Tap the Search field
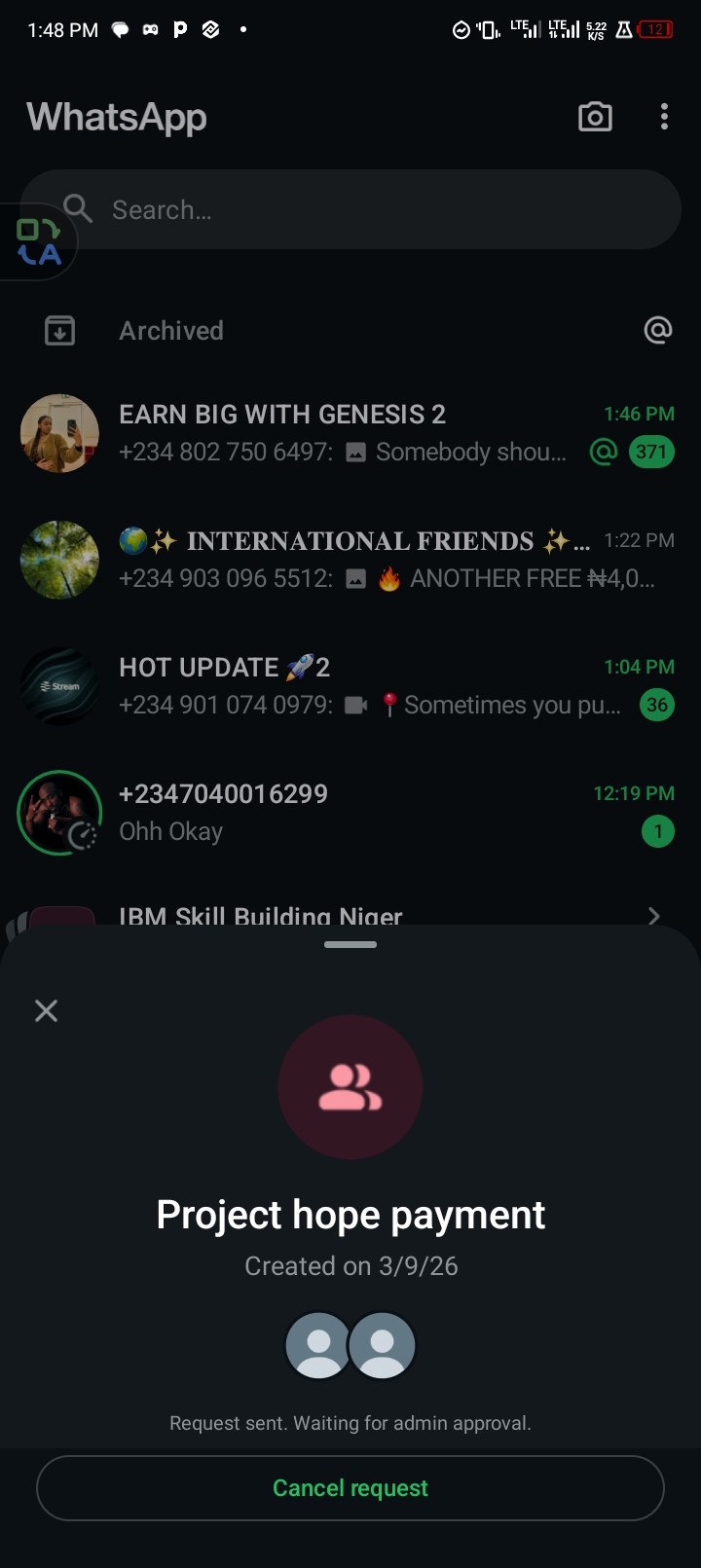The height and width of the screenshot is (1568, 701). click(370, 209)
